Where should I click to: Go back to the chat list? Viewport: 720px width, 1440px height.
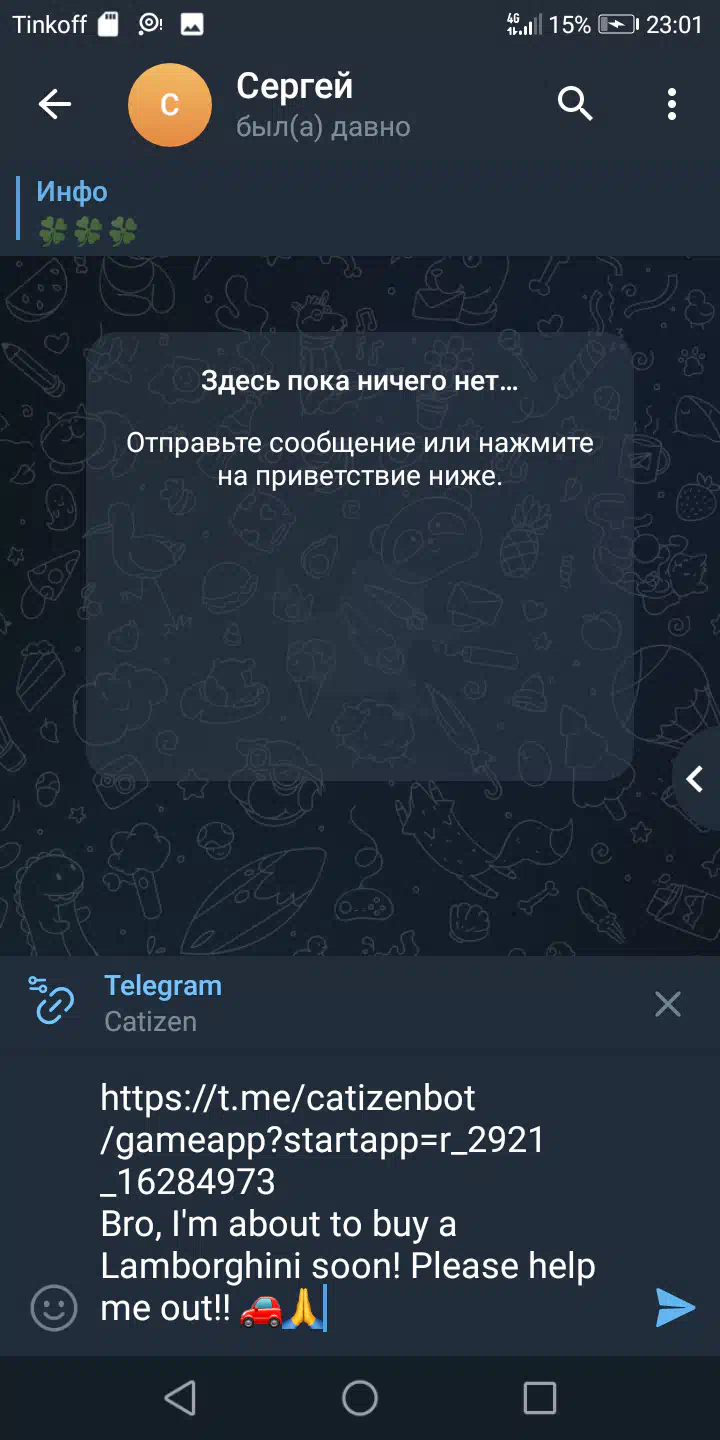pyautogui.click(x=55, y=104)
